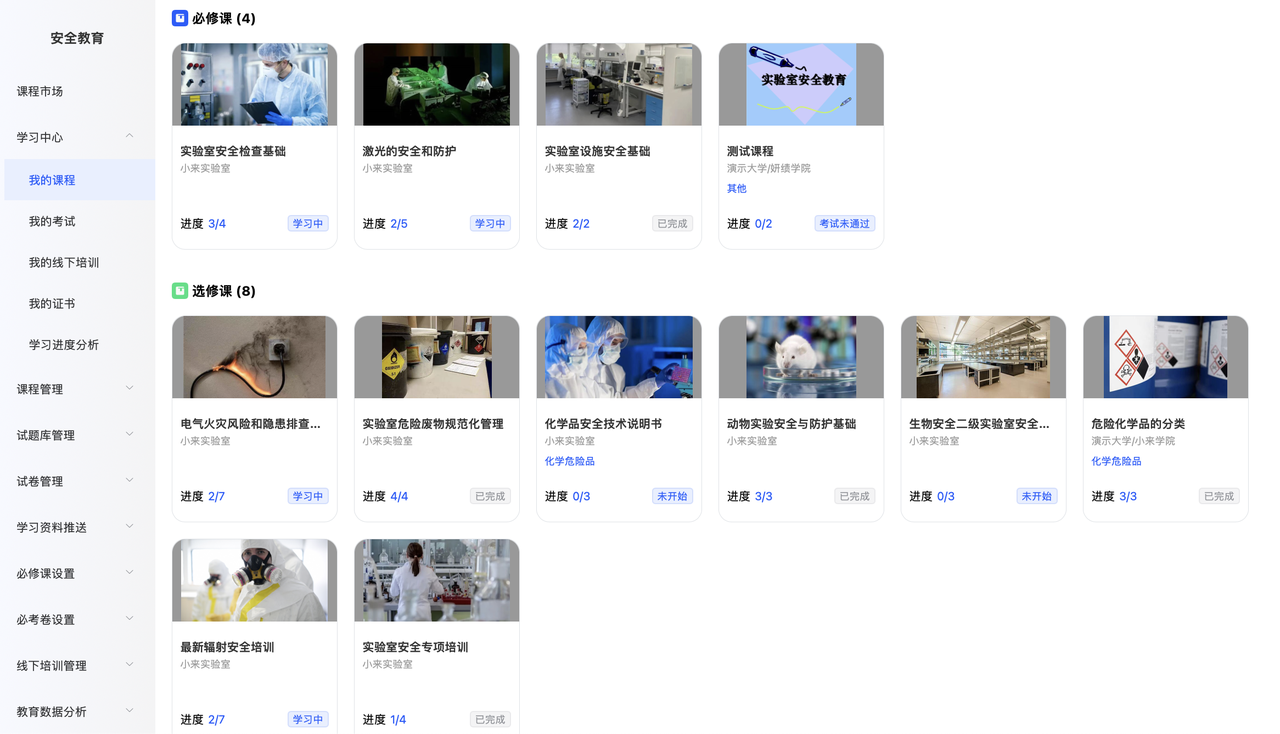Open 我的线下培训 page

point(64,262)
